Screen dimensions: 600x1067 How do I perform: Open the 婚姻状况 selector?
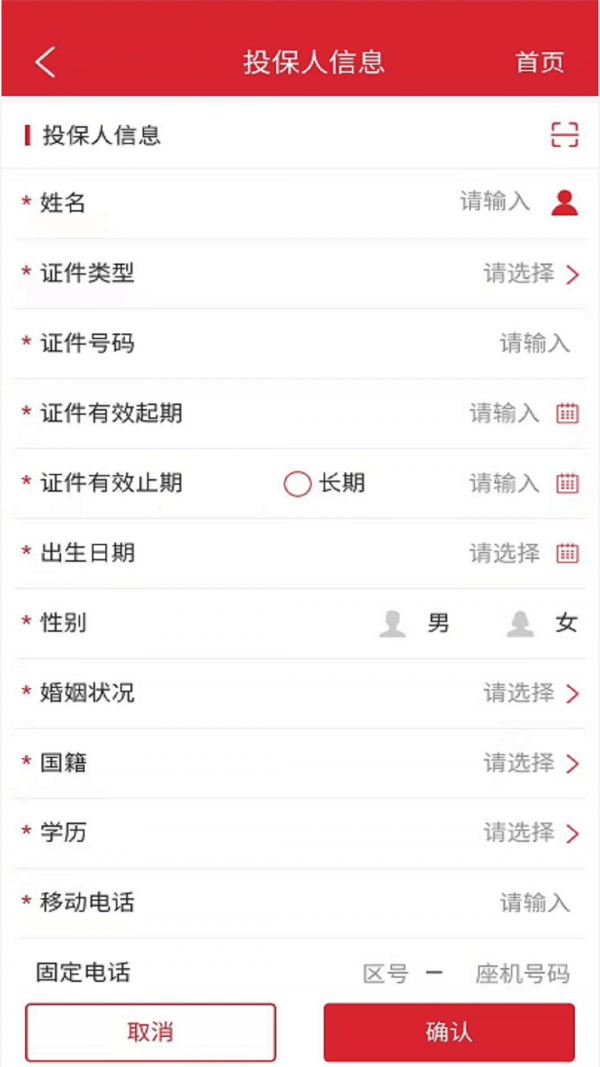[x=530, y=693]
